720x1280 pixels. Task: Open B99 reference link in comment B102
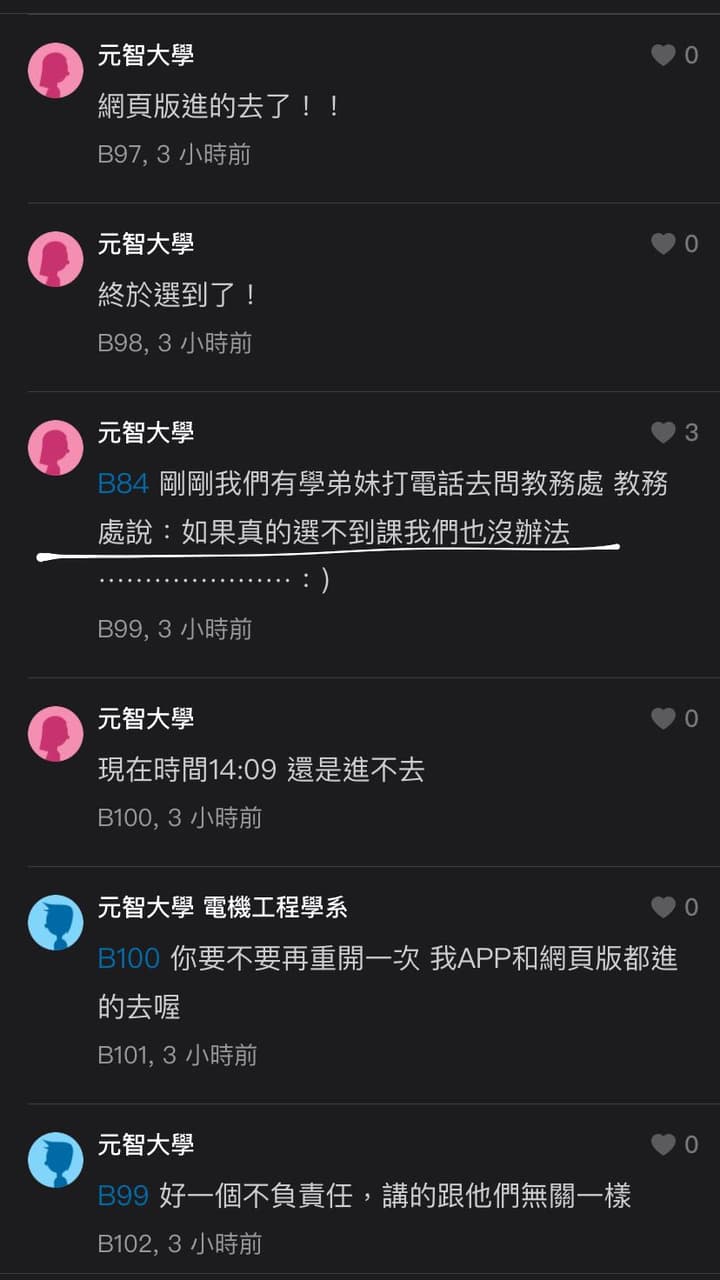point(123,1195)
